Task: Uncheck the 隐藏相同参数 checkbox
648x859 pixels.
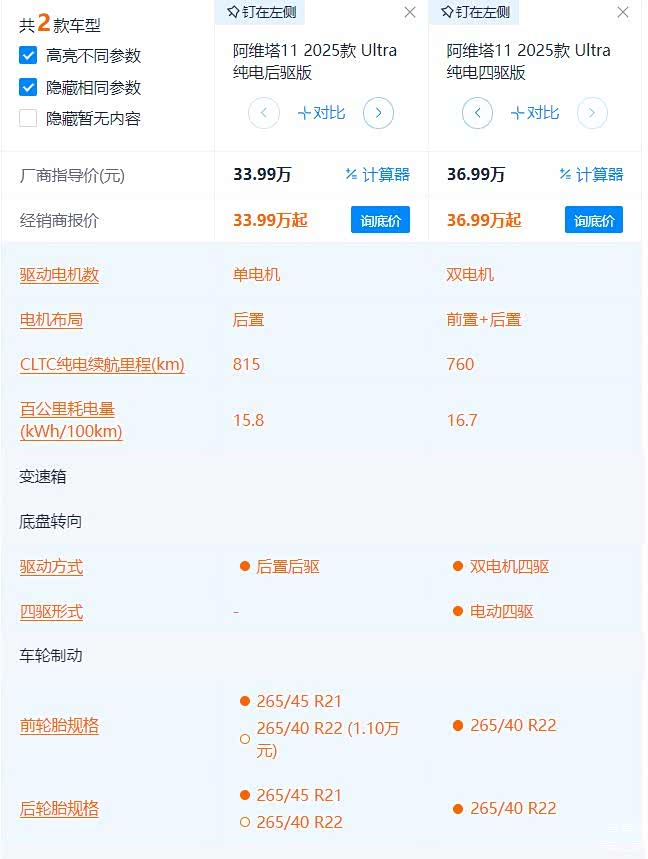Action: pyautogui.click(x=28, y=87)
